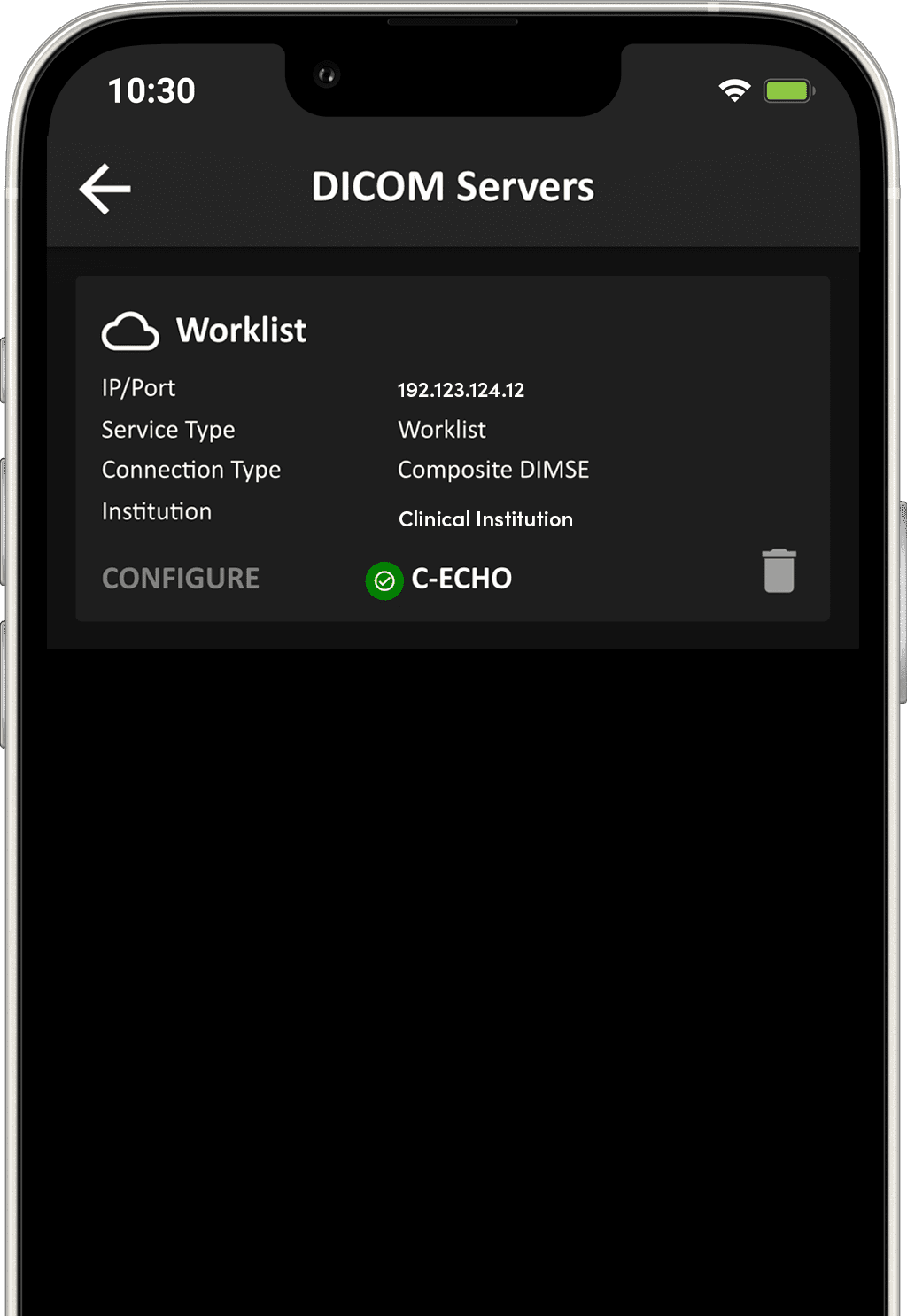Delete the Worklist server entry
The height and width of the screenshot is (1316, 907).
[x=779, y=572]
